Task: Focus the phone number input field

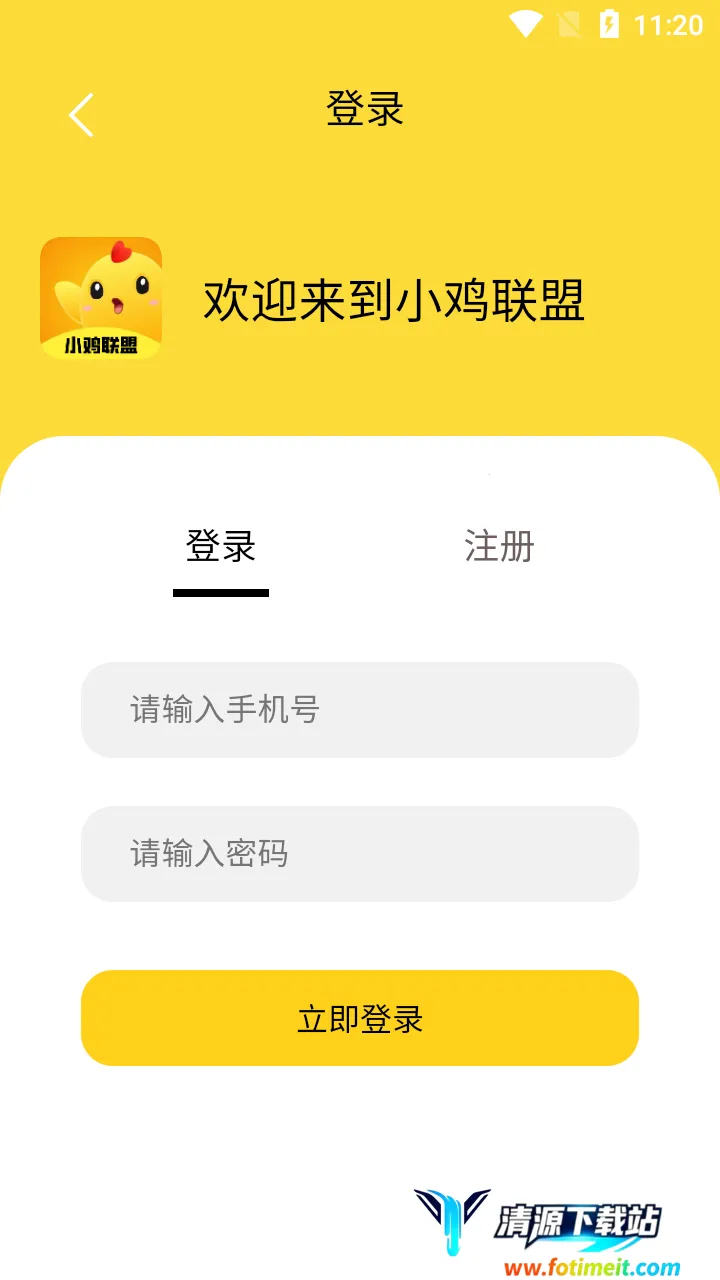Action: coord(360,710)
